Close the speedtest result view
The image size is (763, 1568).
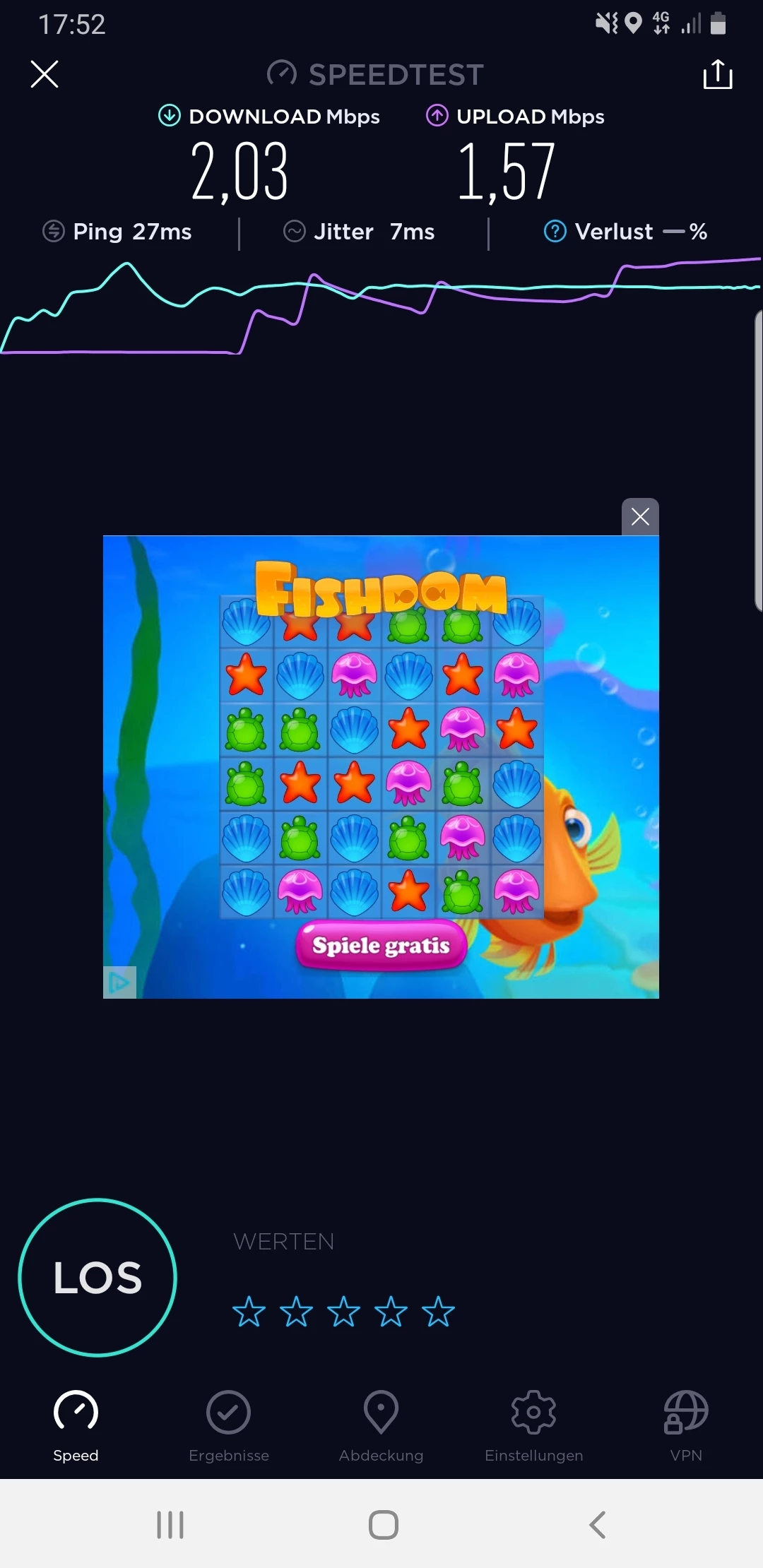coord(45,74)
